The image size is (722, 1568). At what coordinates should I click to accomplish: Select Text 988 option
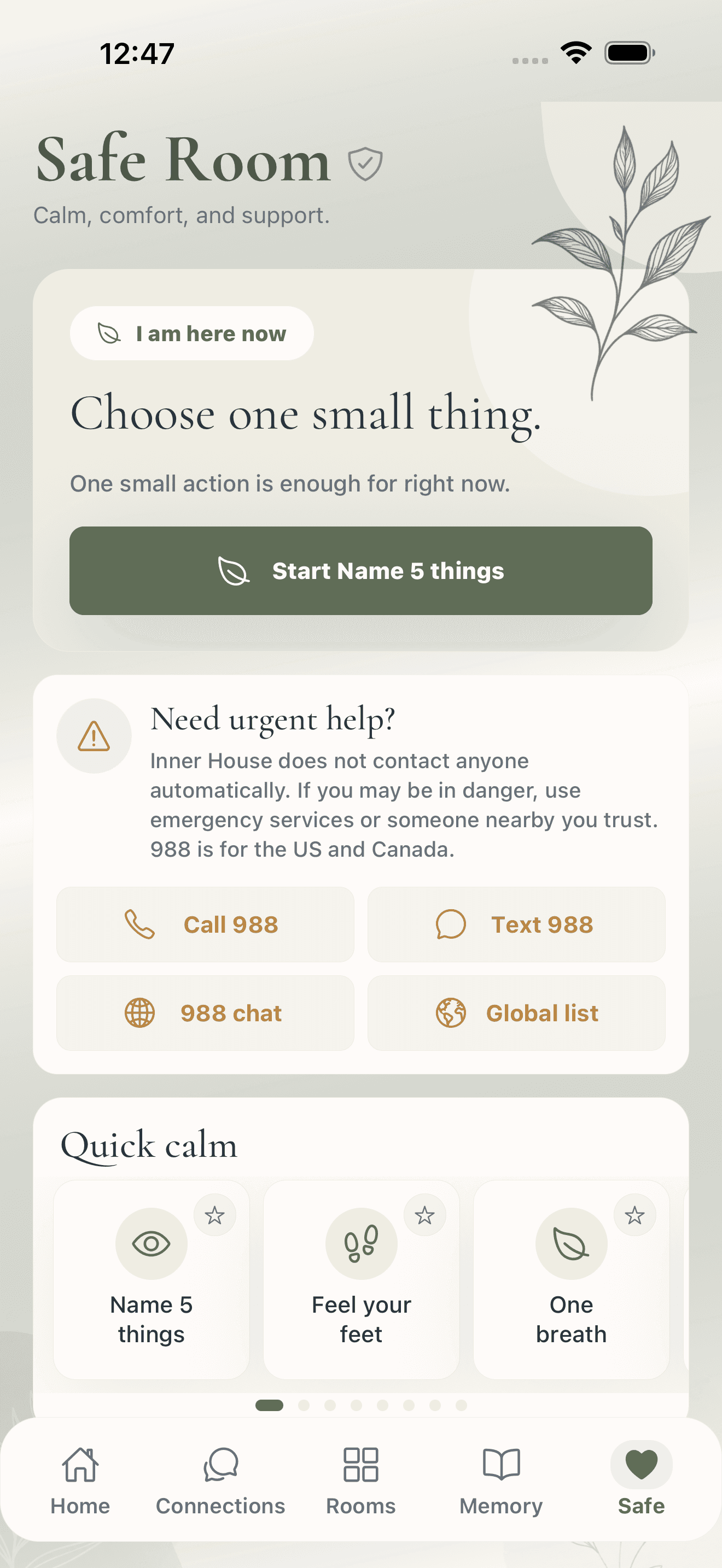(516, 924)
